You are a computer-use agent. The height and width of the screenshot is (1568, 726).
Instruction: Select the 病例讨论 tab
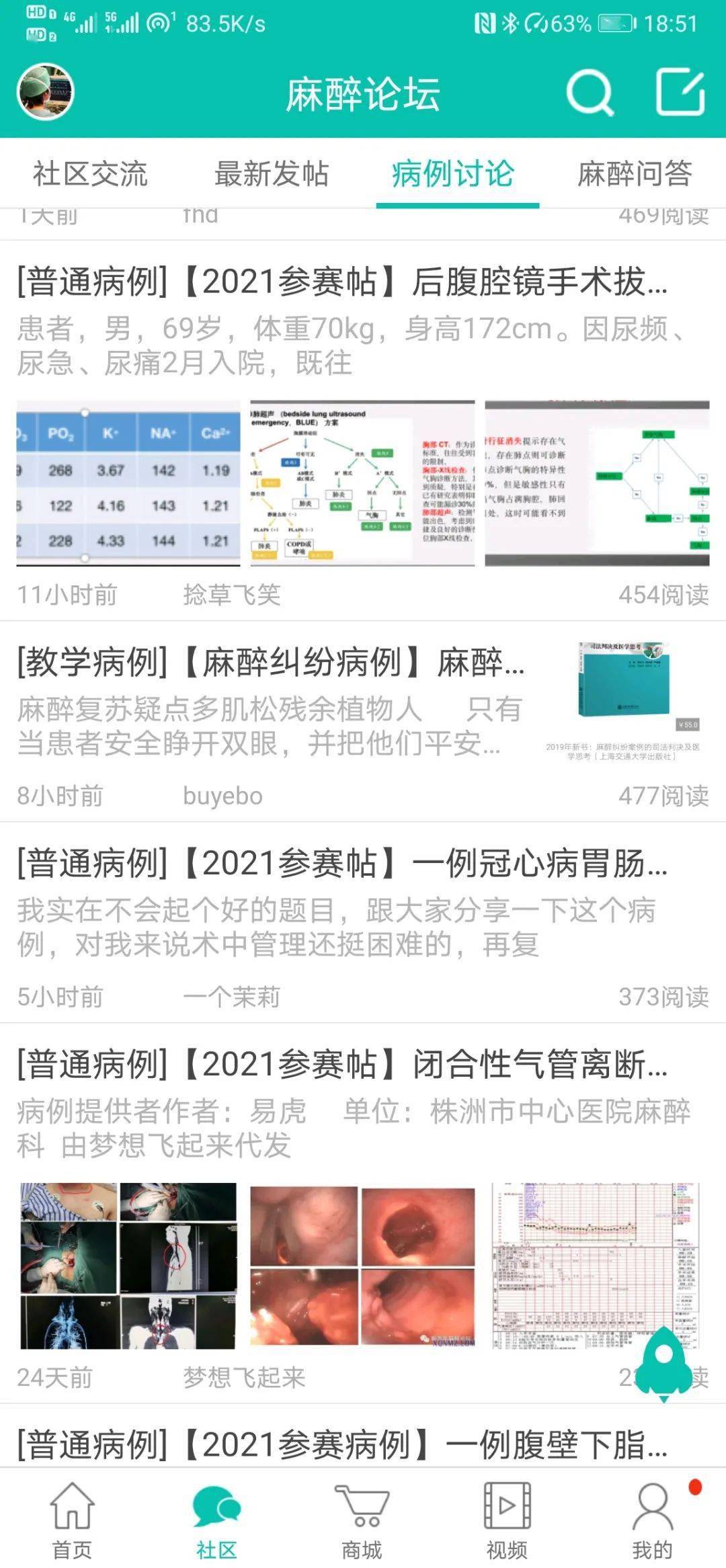(453, 174)
